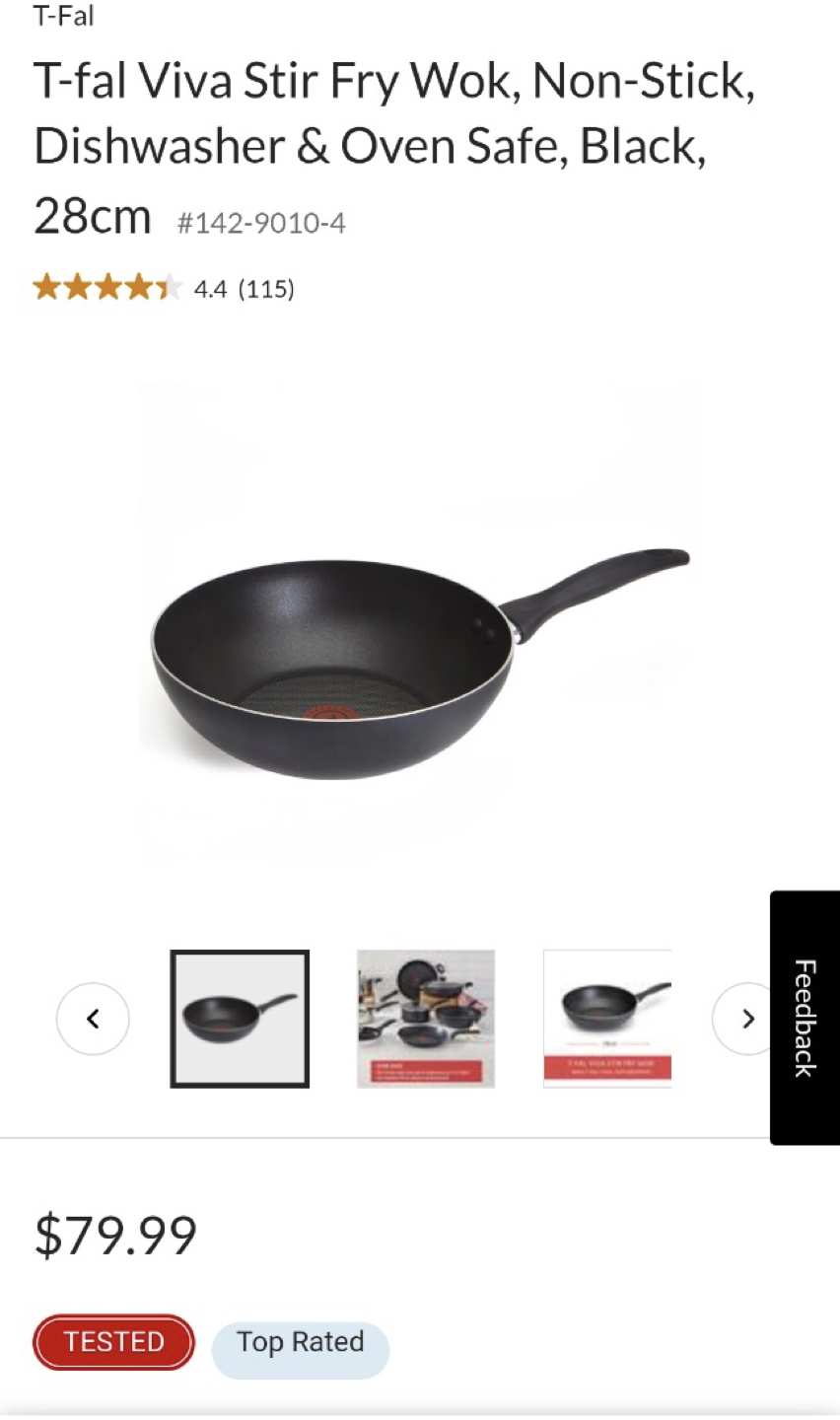Click the Top Rated badge

coord(300,1341)
